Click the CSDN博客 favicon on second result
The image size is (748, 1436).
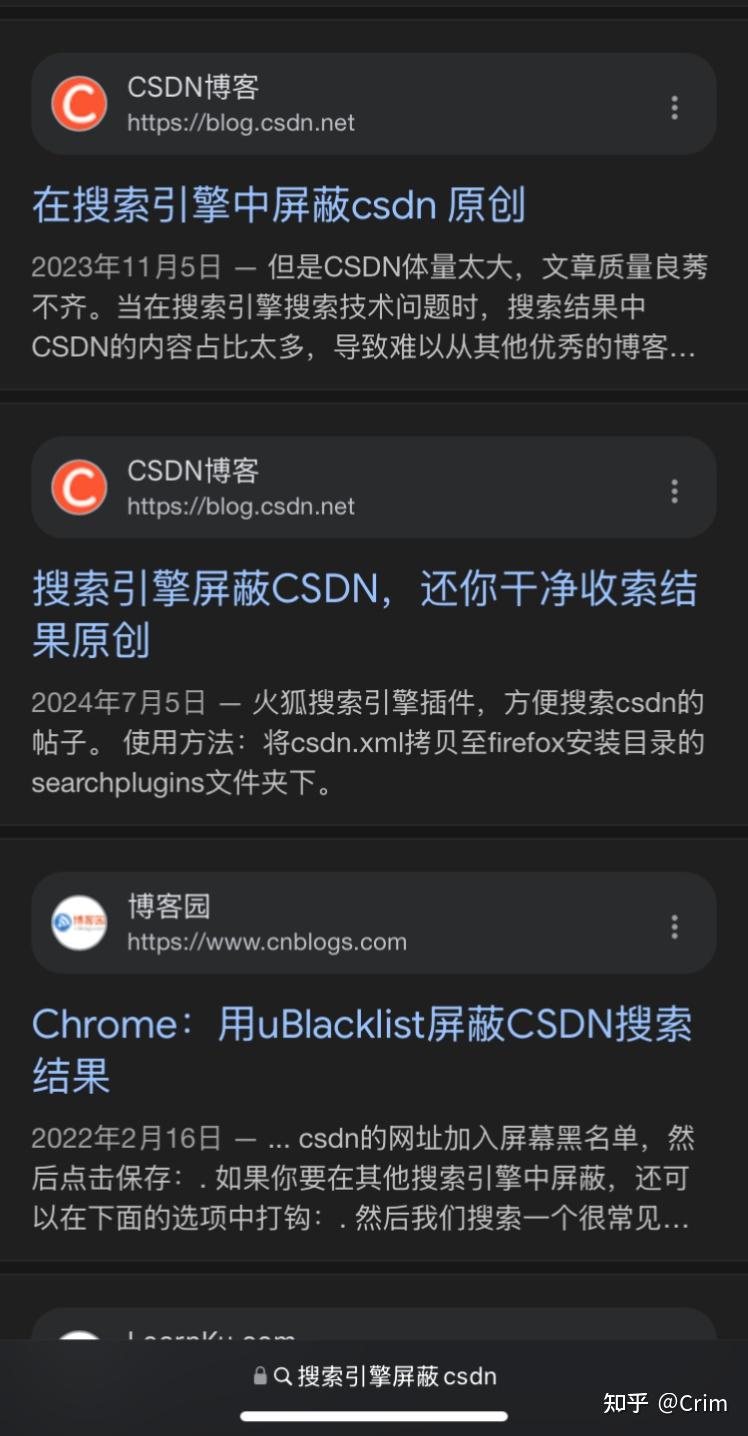(78, 487)
